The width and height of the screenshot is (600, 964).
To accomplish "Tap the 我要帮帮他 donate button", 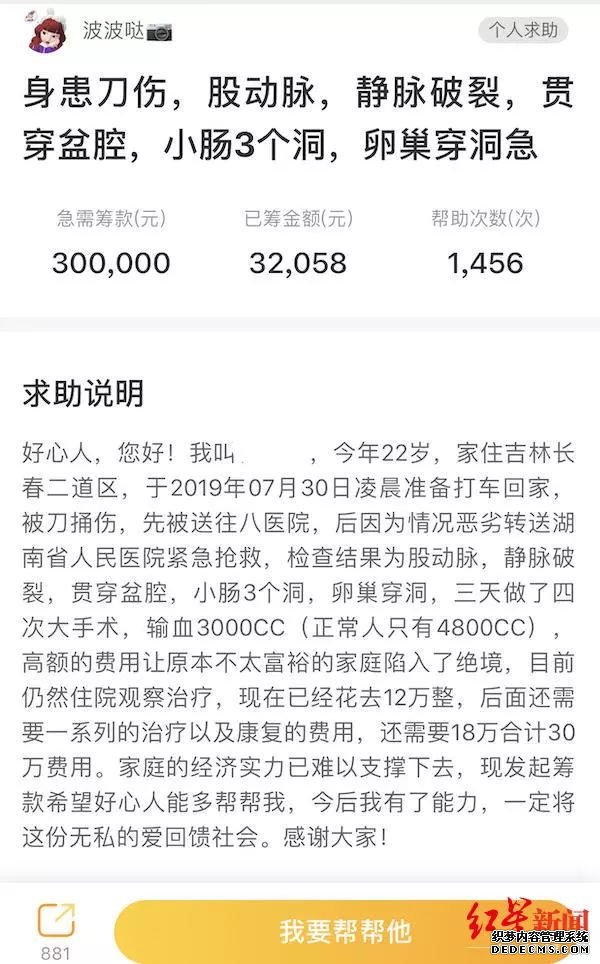I will tap(344, 931).
